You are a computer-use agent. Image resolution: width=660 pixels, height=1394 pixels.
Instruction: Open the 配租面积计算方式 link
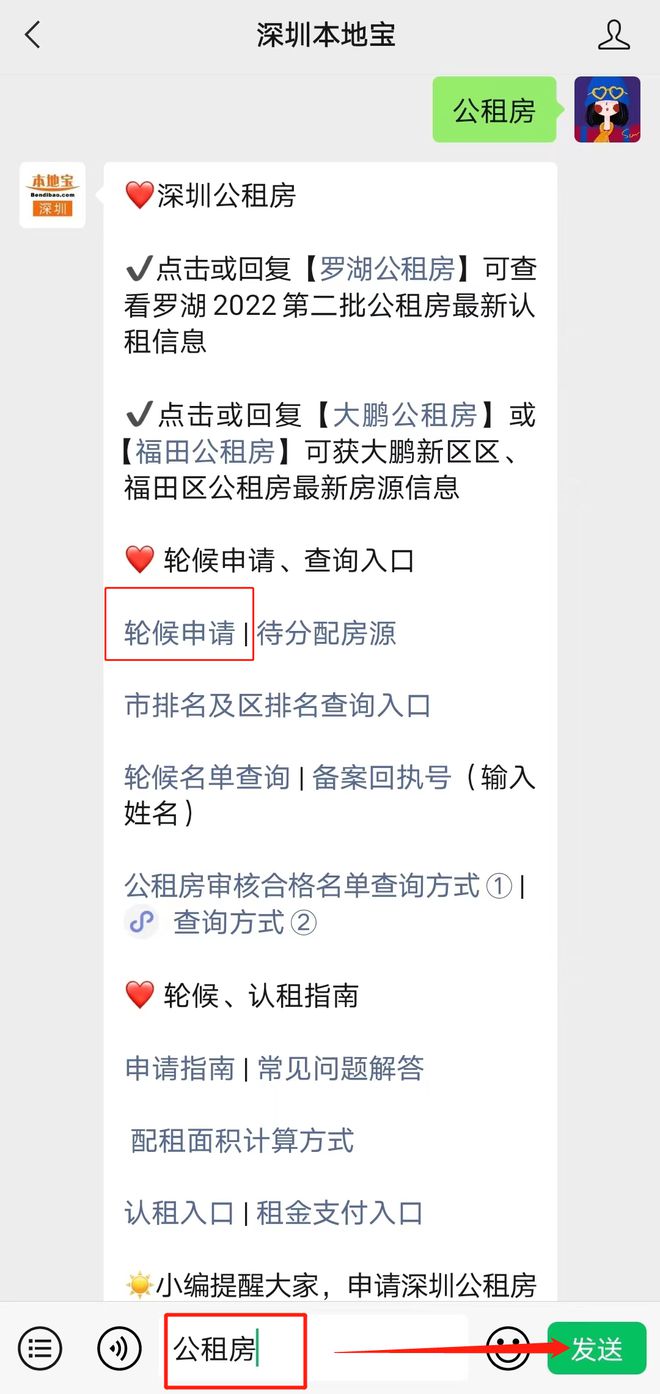coord(243,1140)
